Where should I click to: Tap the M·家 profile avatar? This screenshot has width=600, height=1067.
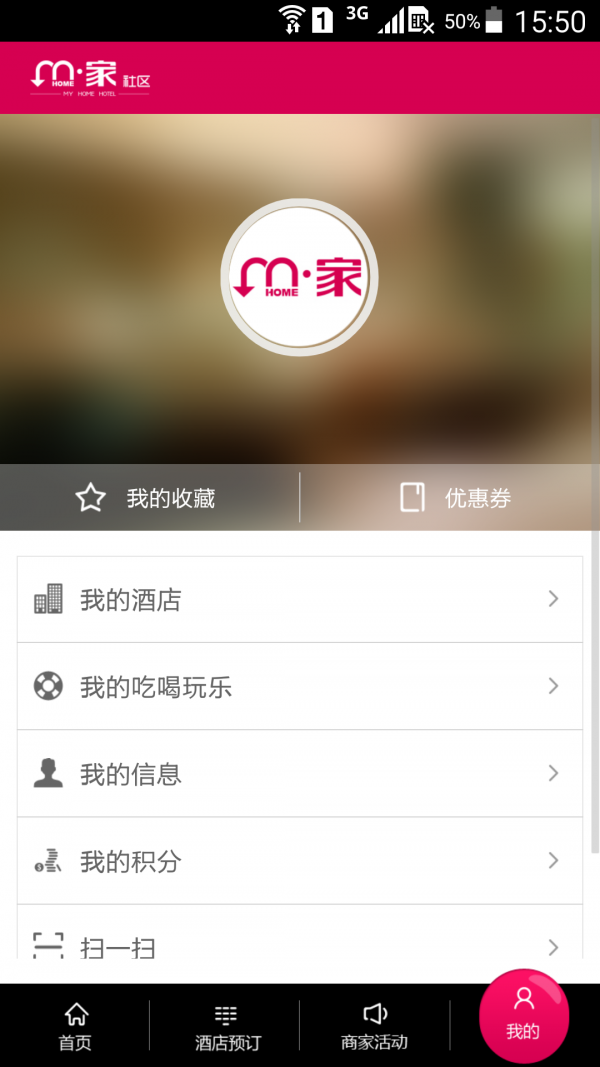(299, 277)
